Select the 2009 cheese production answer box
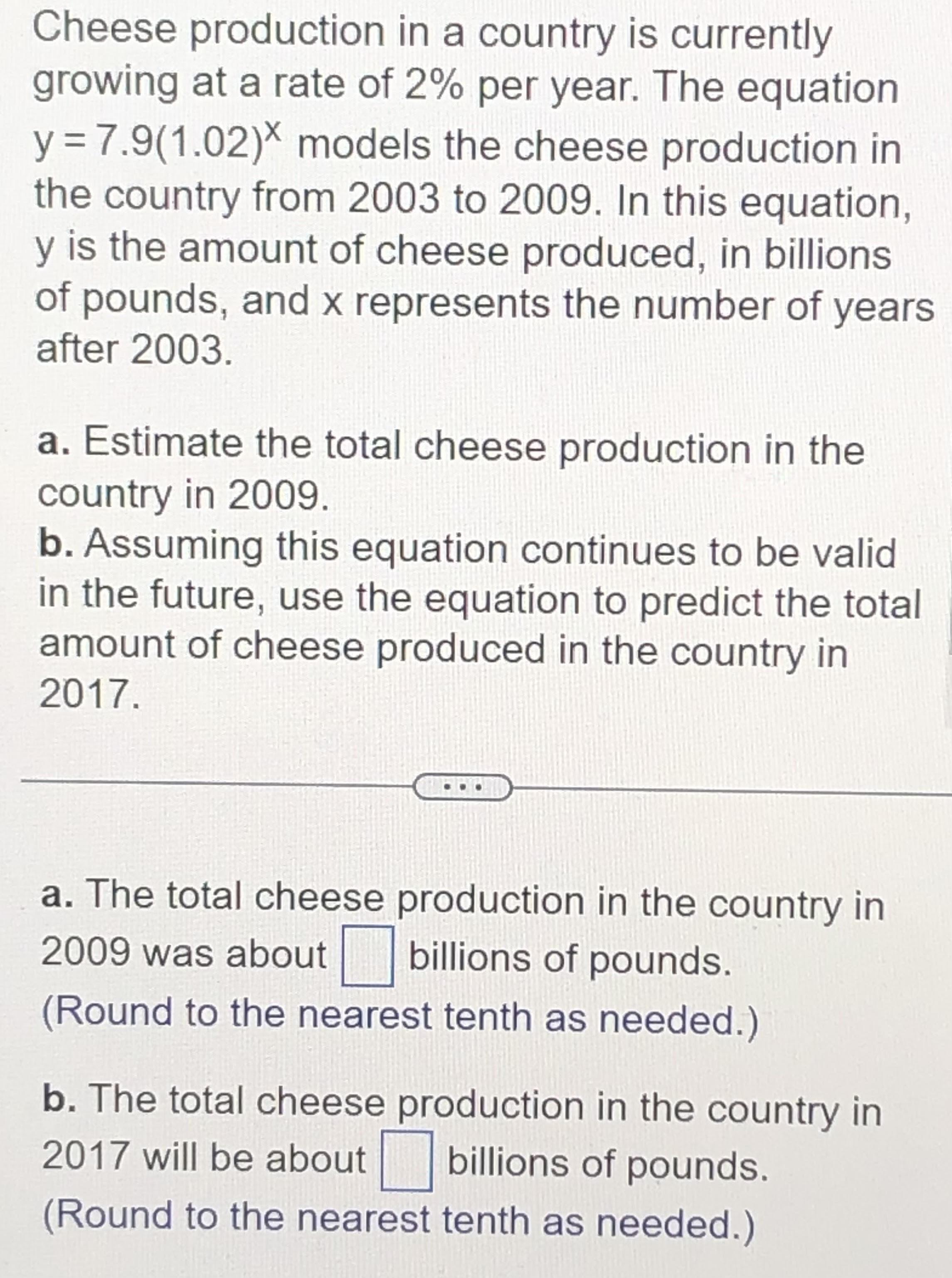The image size is (952, 1278). (367, 955)
